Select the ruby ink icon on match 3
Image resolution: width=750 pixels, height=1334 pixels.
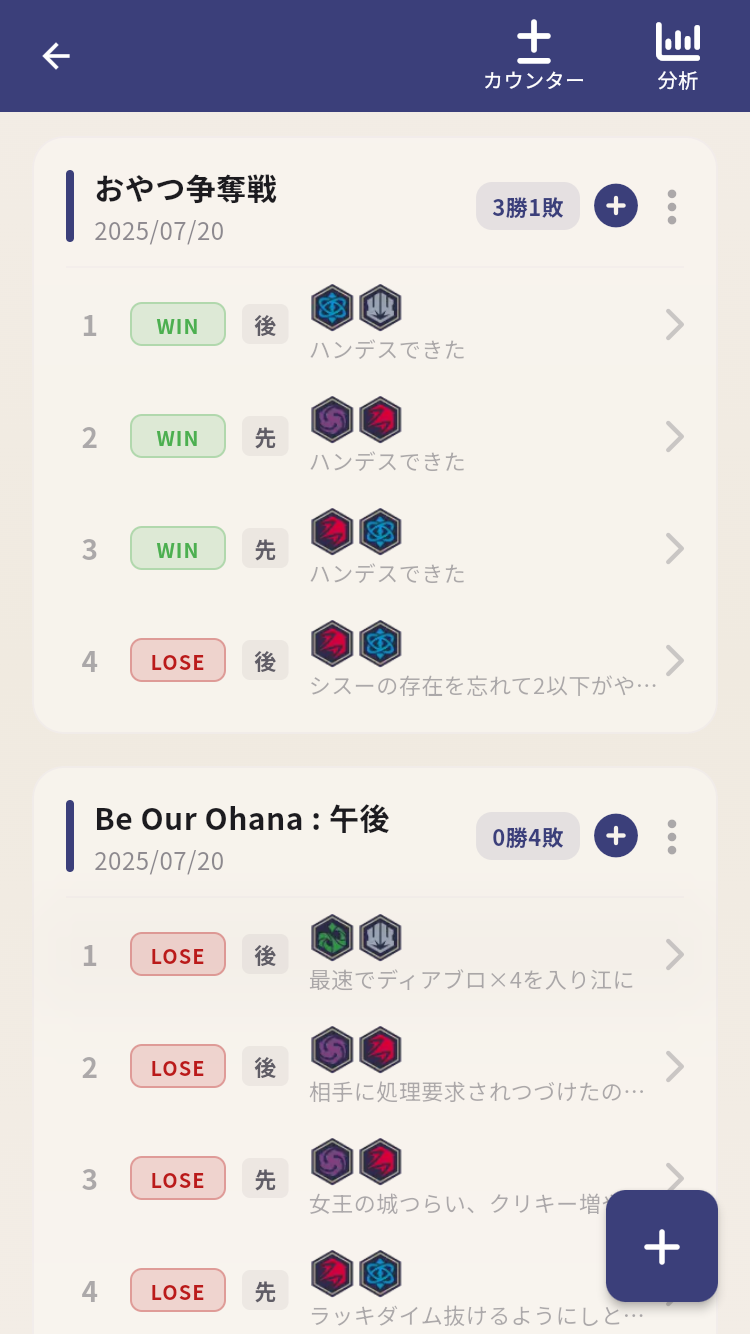coord(332,531)
